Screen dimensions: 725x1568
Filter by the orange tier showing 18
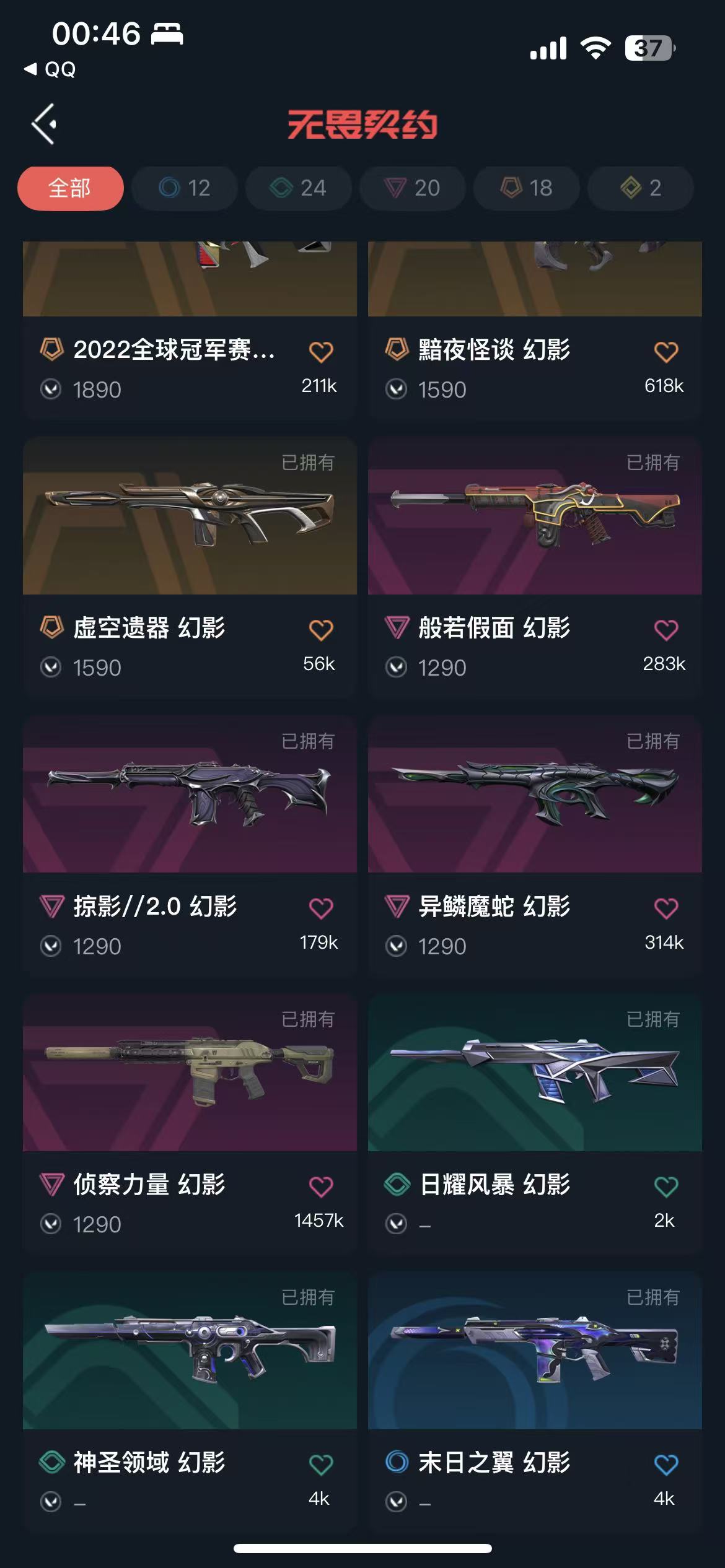click(x=526, y=188)
